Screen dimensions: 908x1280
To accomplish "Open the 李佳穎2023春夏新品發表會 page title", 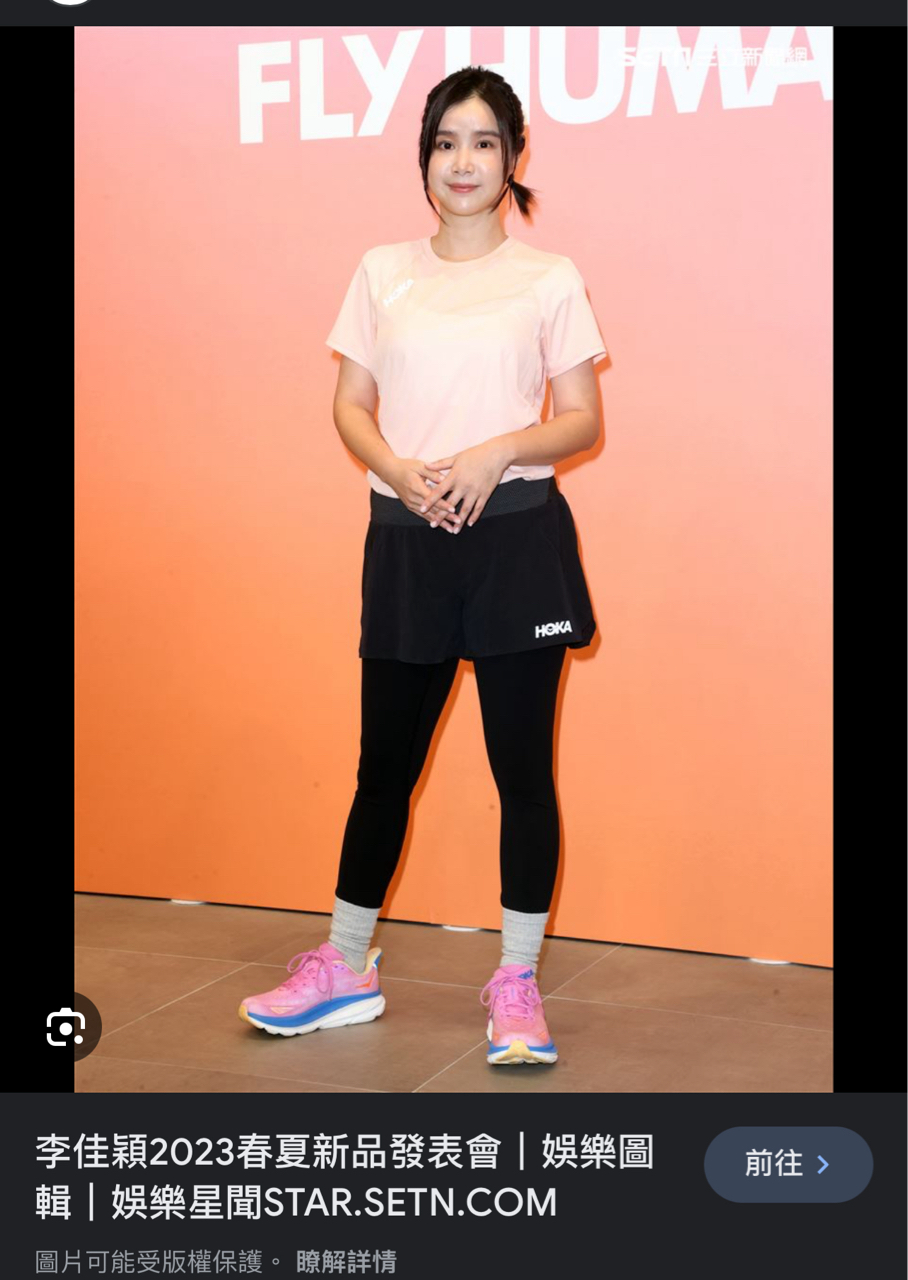I will point(345,1176).
